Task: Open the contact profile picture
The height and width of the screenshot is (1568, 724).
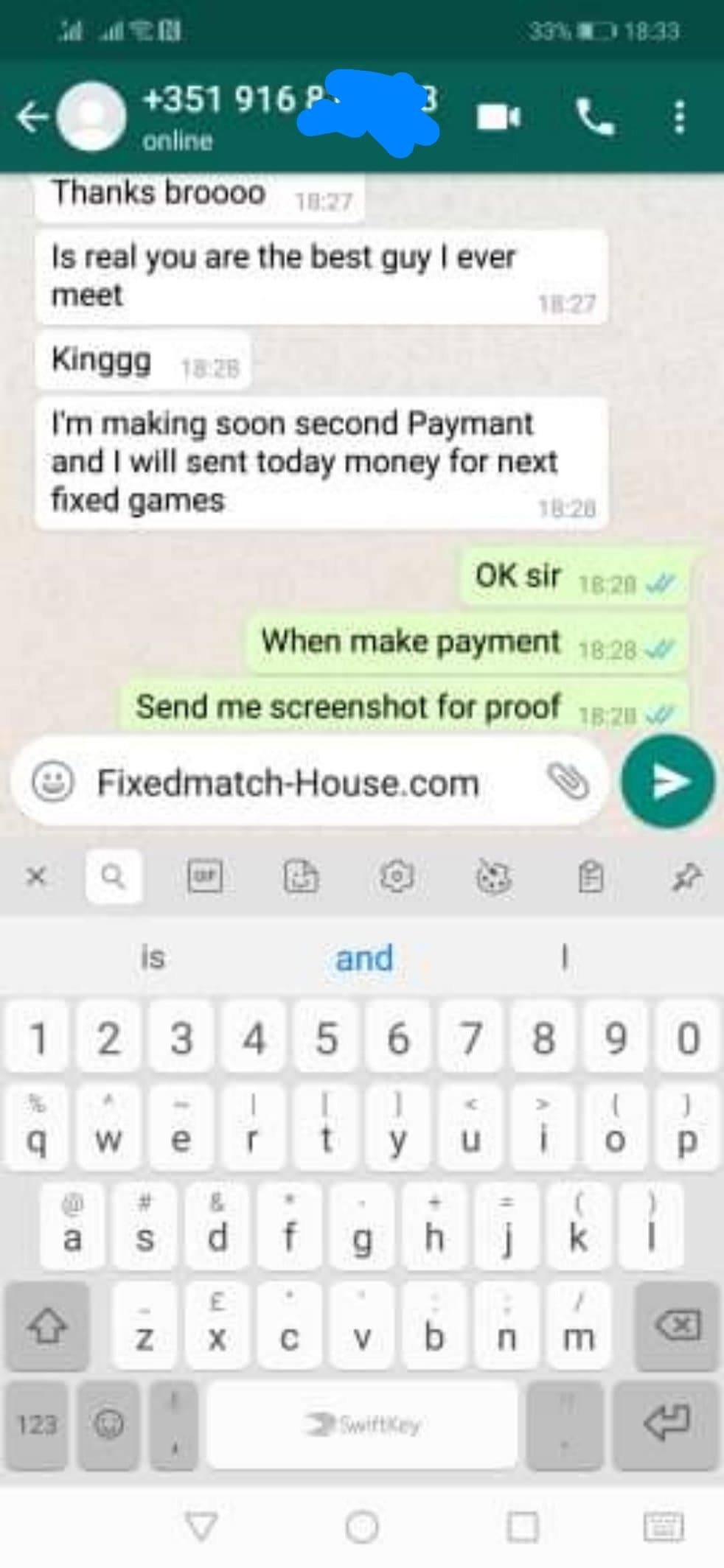Action: click(92, 116)
